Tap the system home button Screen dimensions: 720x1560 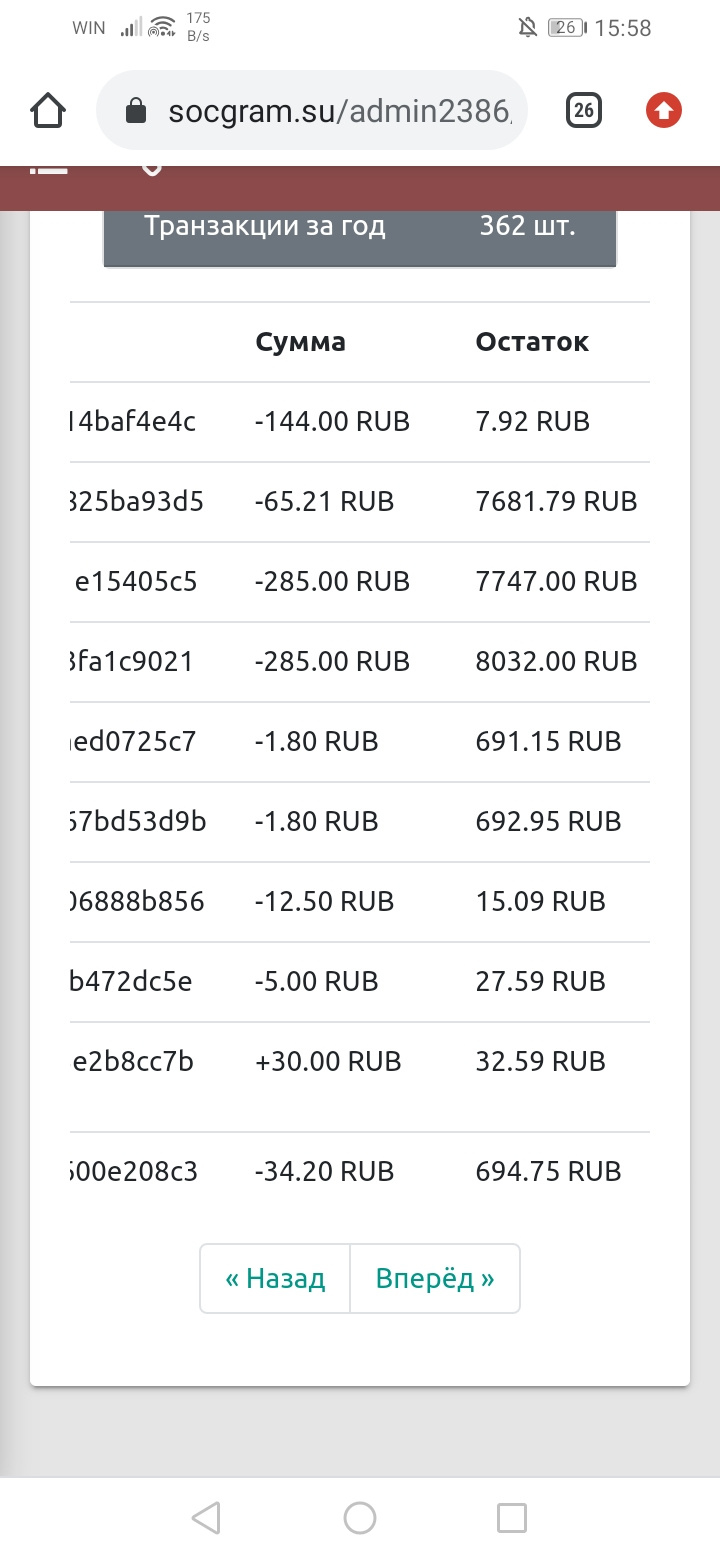pyautogui.click(x=360, y=1518)
